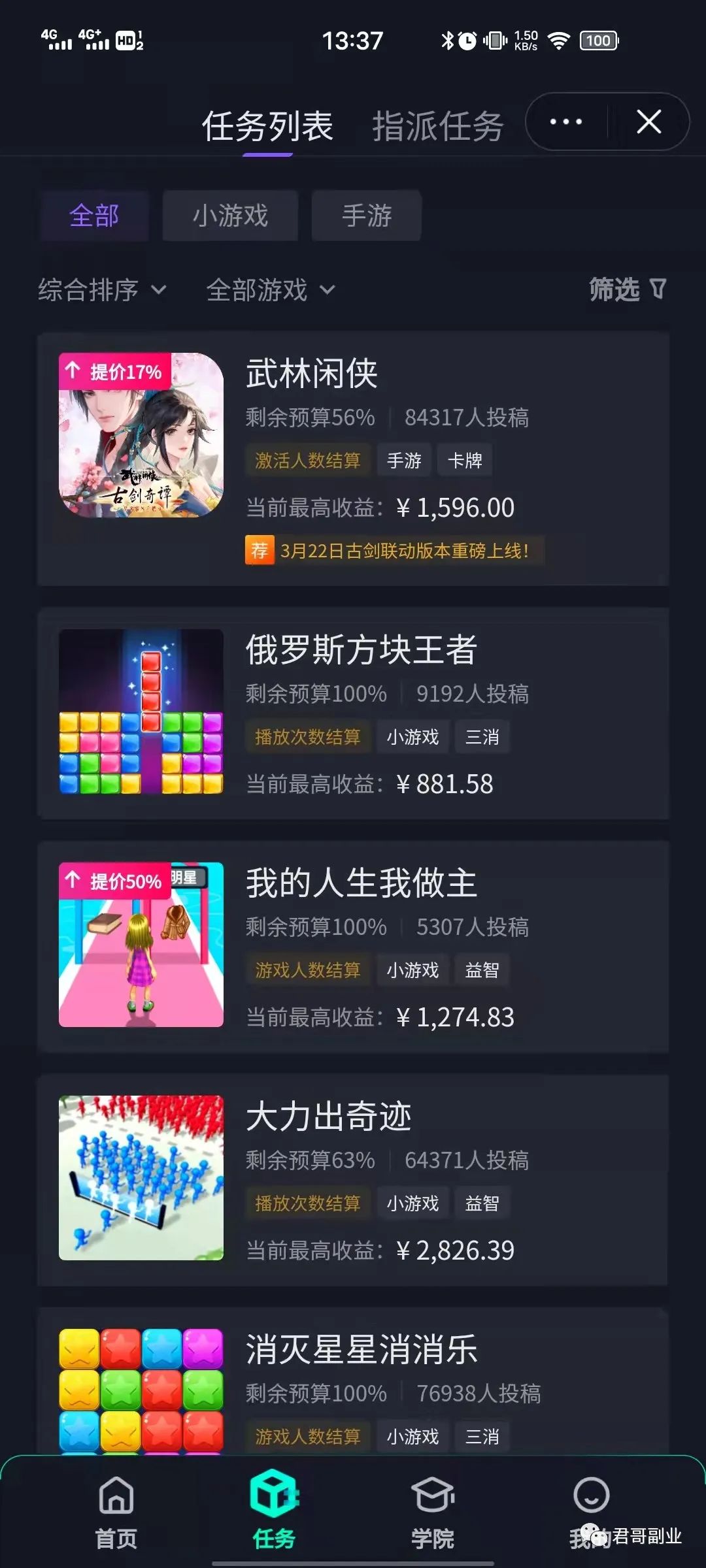The width and height of the screenshot is (706, 1568).
Task: Filter tasks by 全部 chip
Action: [94, 216]
